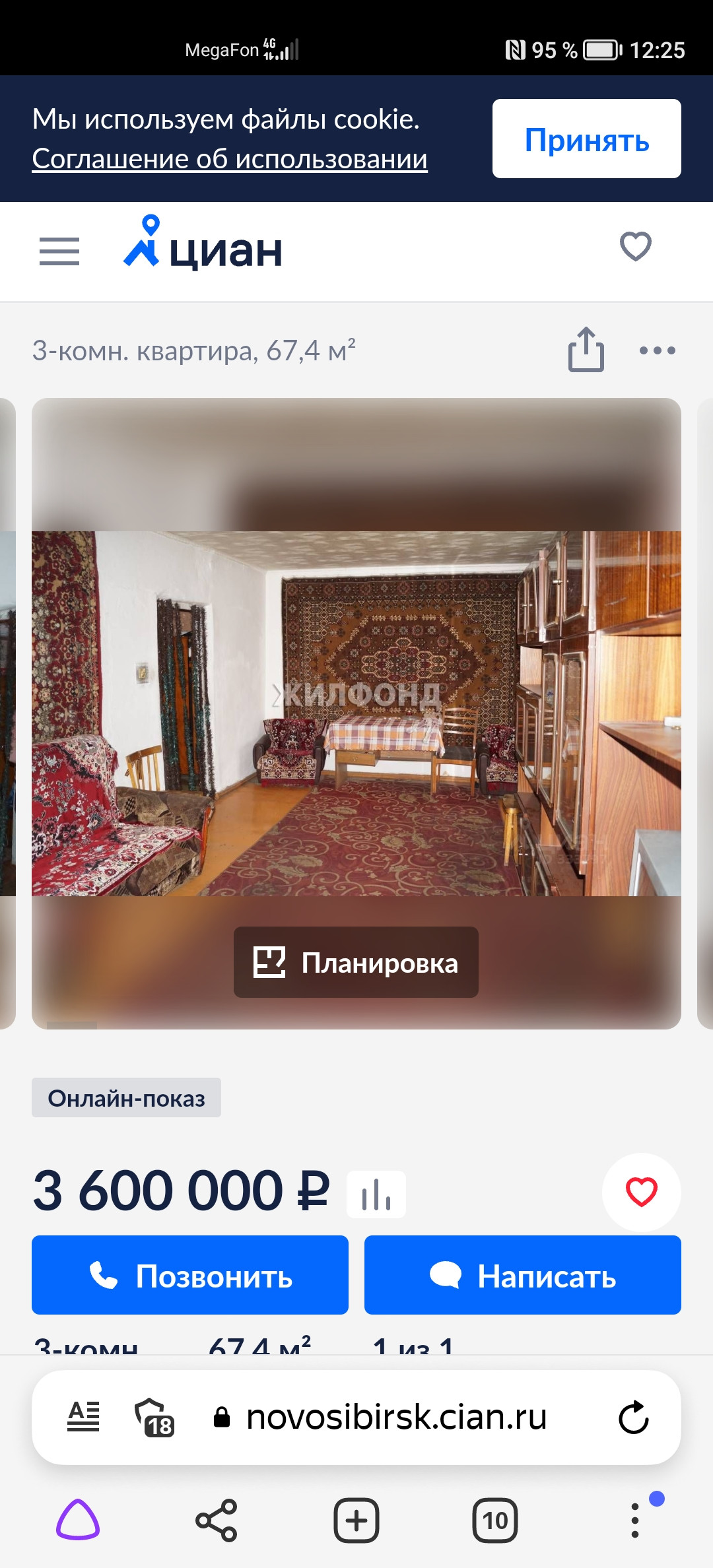Image resolution: width=713 pixels, height=1568 pixels.
Task: Share the page from the browser toolbar
Action: pyautogui.click(x=217, y=1520)
